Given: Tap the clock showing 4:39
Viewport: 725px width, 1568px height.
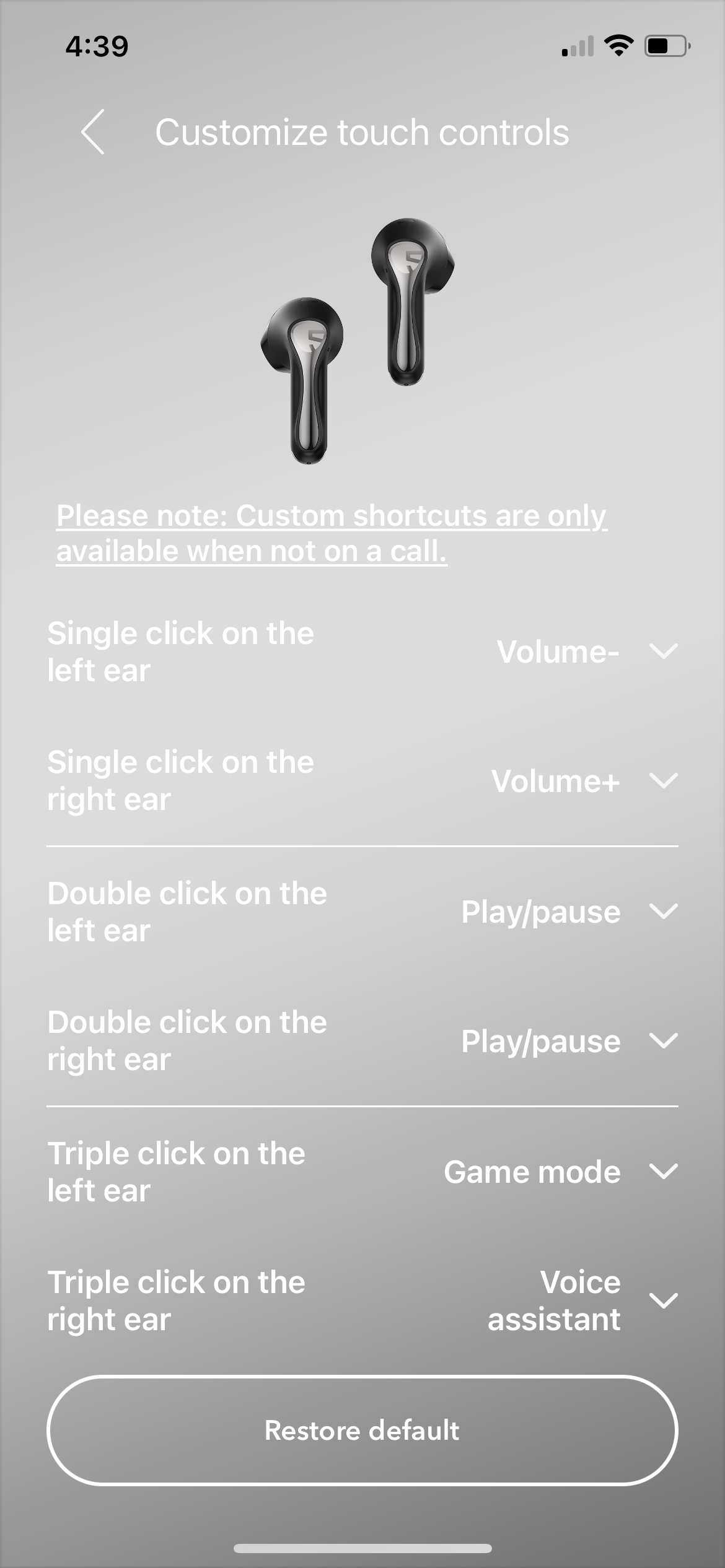Looking at the screenshot, I should pos(96,46).
